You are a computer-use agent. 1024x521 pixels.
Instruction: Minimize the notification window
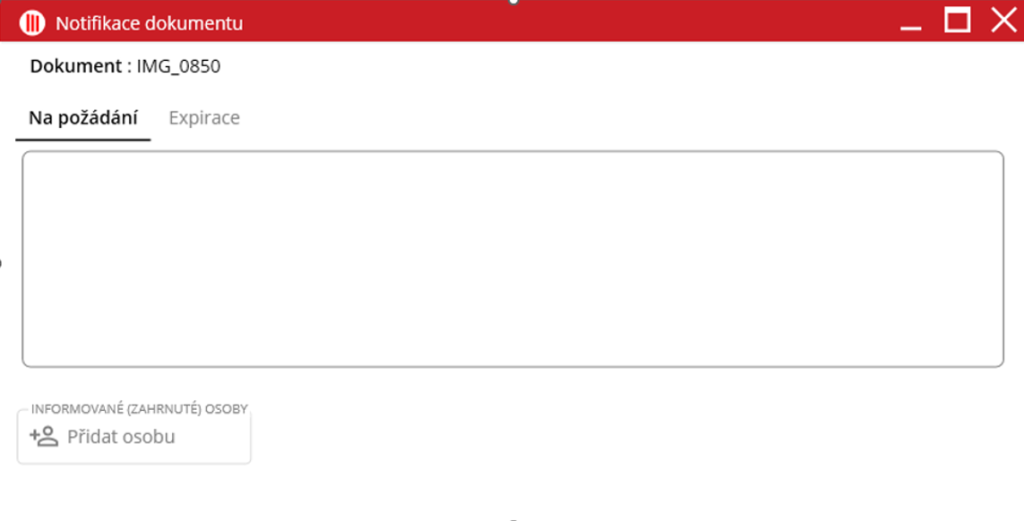910,24
